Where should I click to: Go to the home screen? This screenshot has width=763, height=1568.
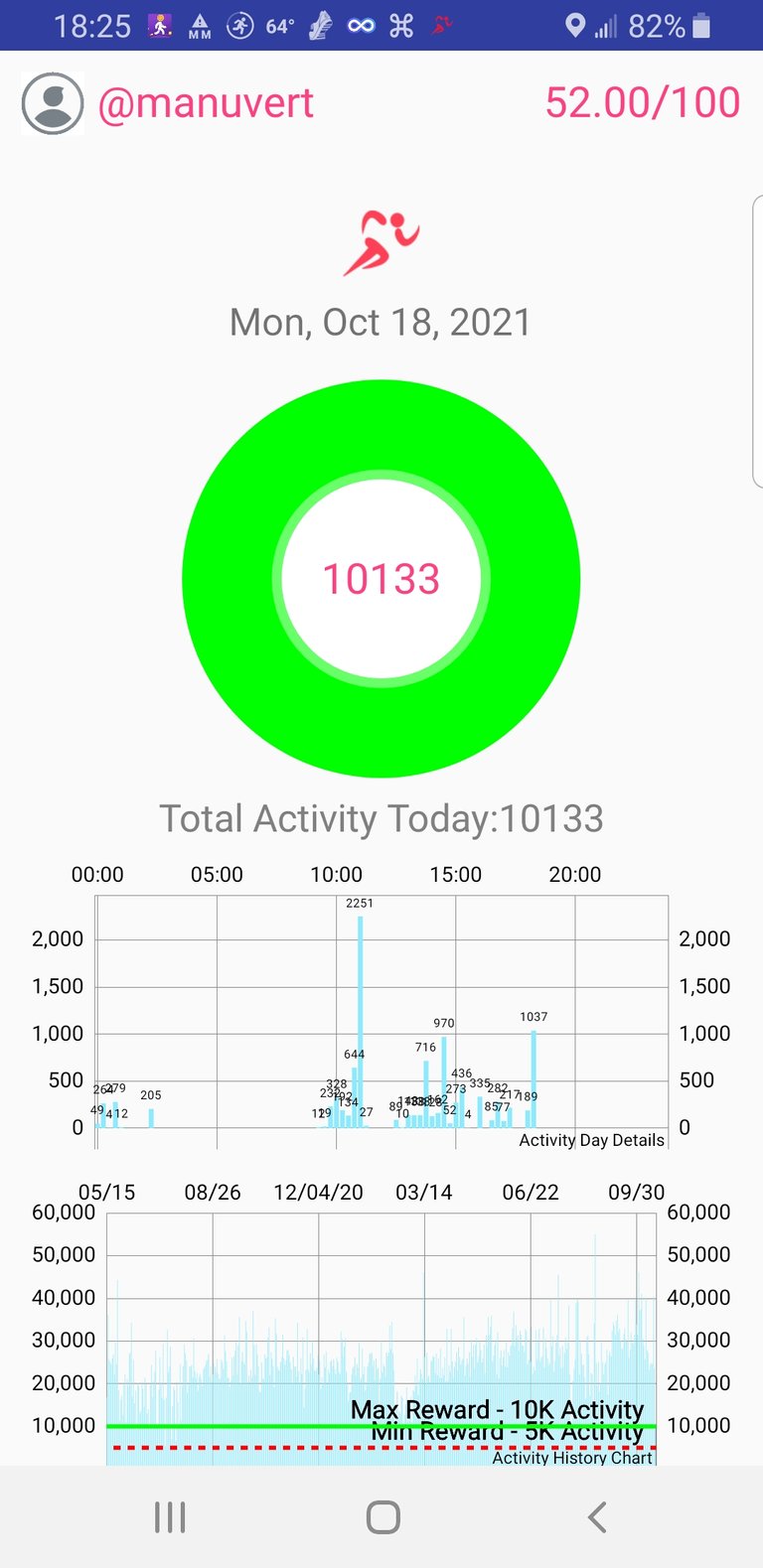point(382,1517)
